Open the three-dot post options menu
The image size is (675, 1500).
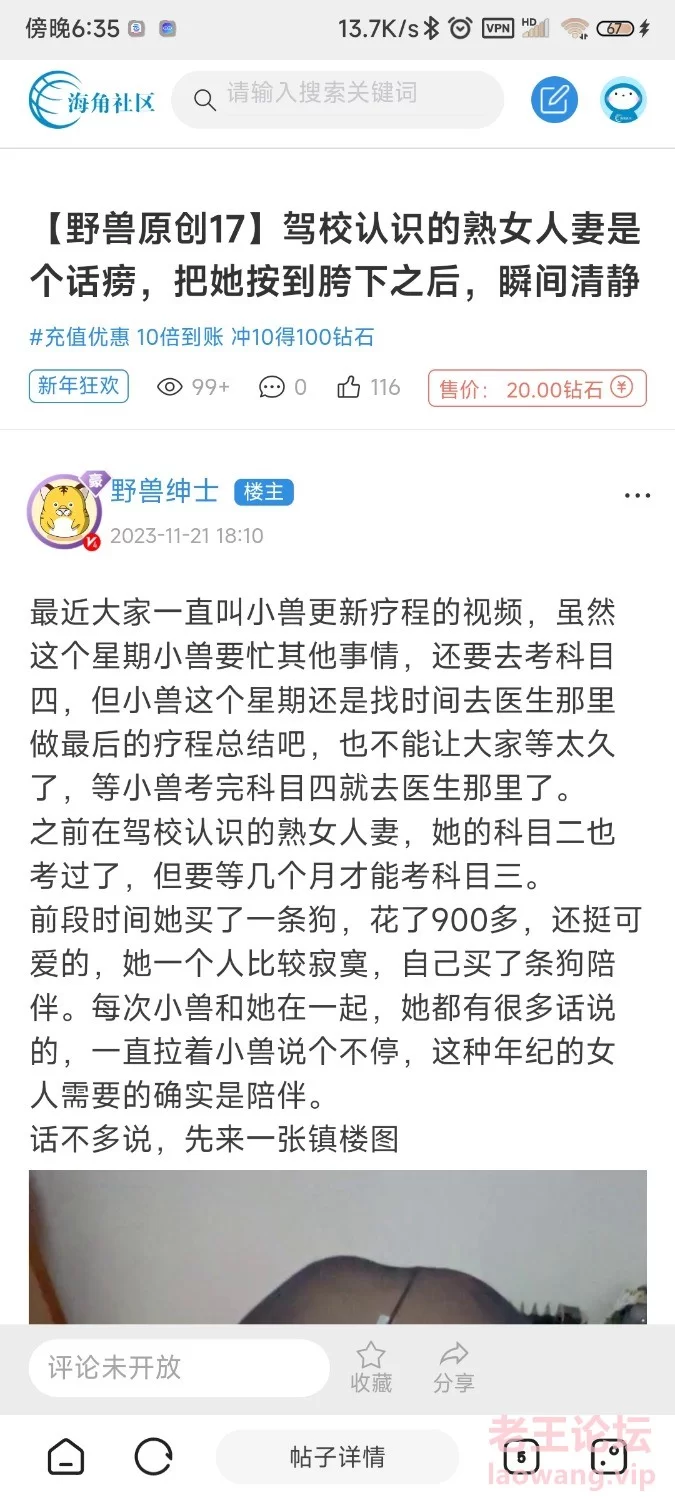pos(637,495)
